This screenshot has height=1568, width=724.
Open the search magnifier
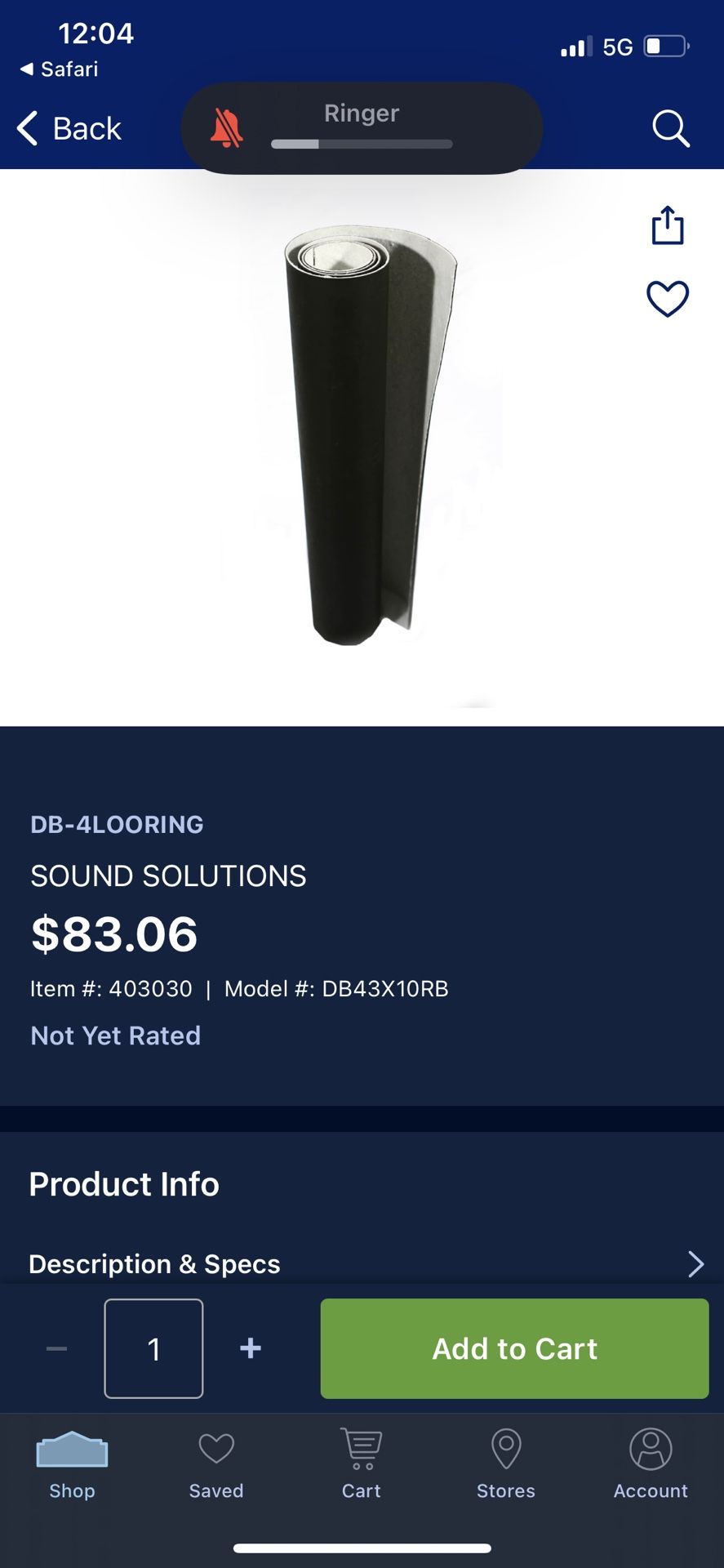[671, 128]
